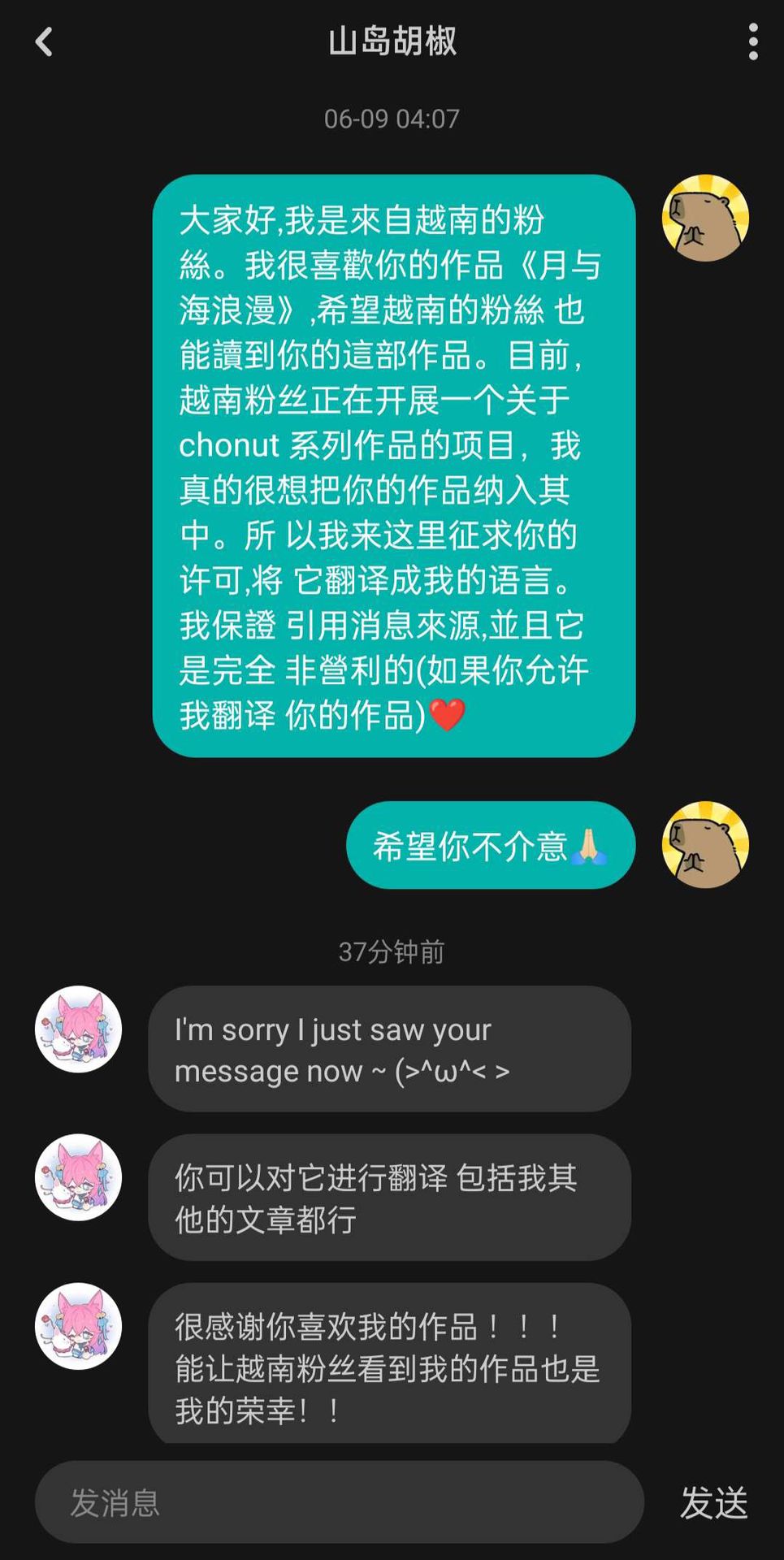
Task: Tap the 发送 send button
Action: click(713, 1502)
